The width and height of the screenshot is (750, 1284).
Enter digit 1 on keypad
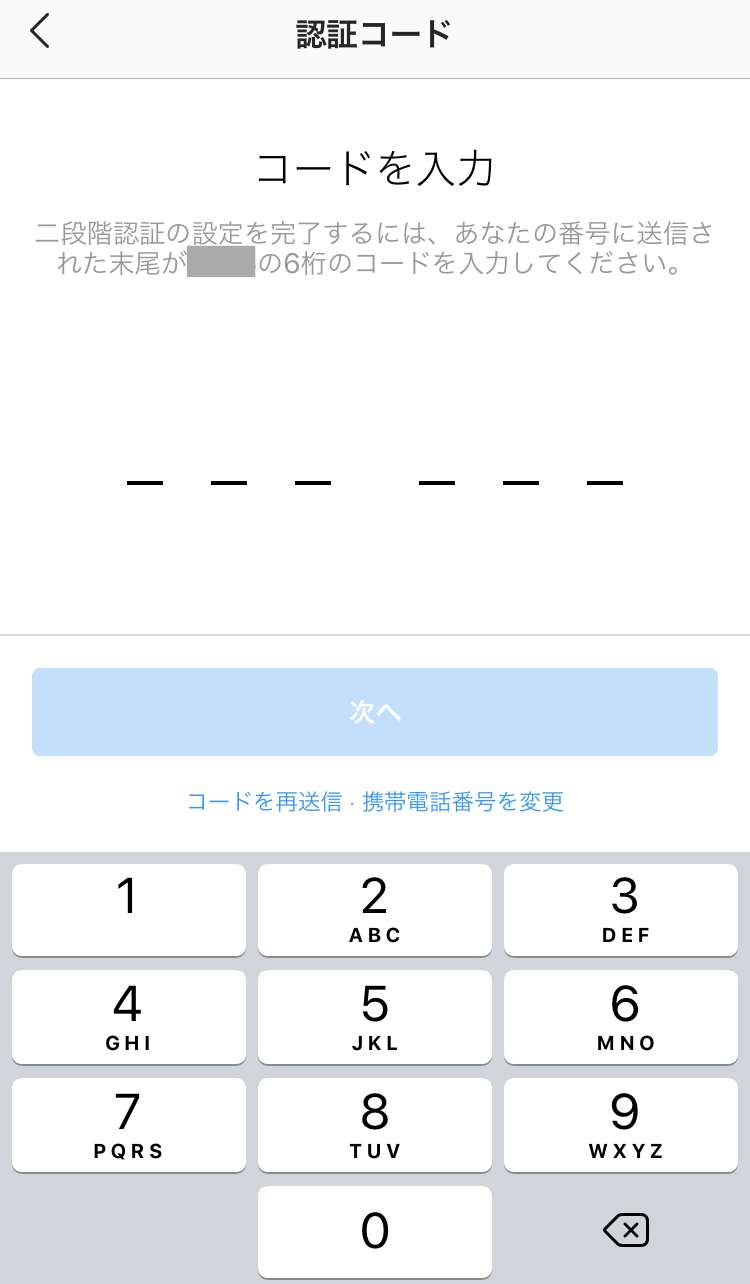tap(128, 909)
